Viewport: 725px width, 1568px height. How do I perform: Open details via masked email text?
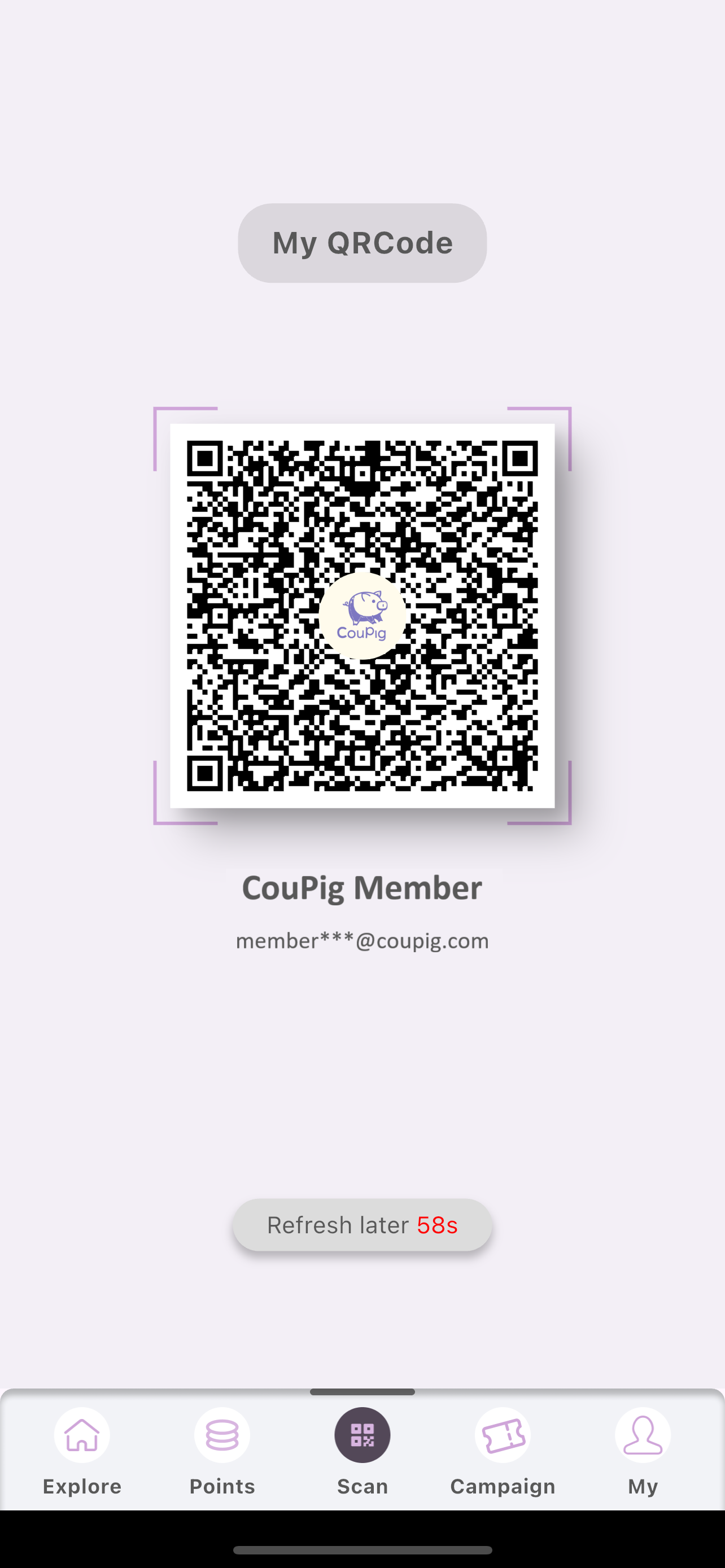pos(361,939)
